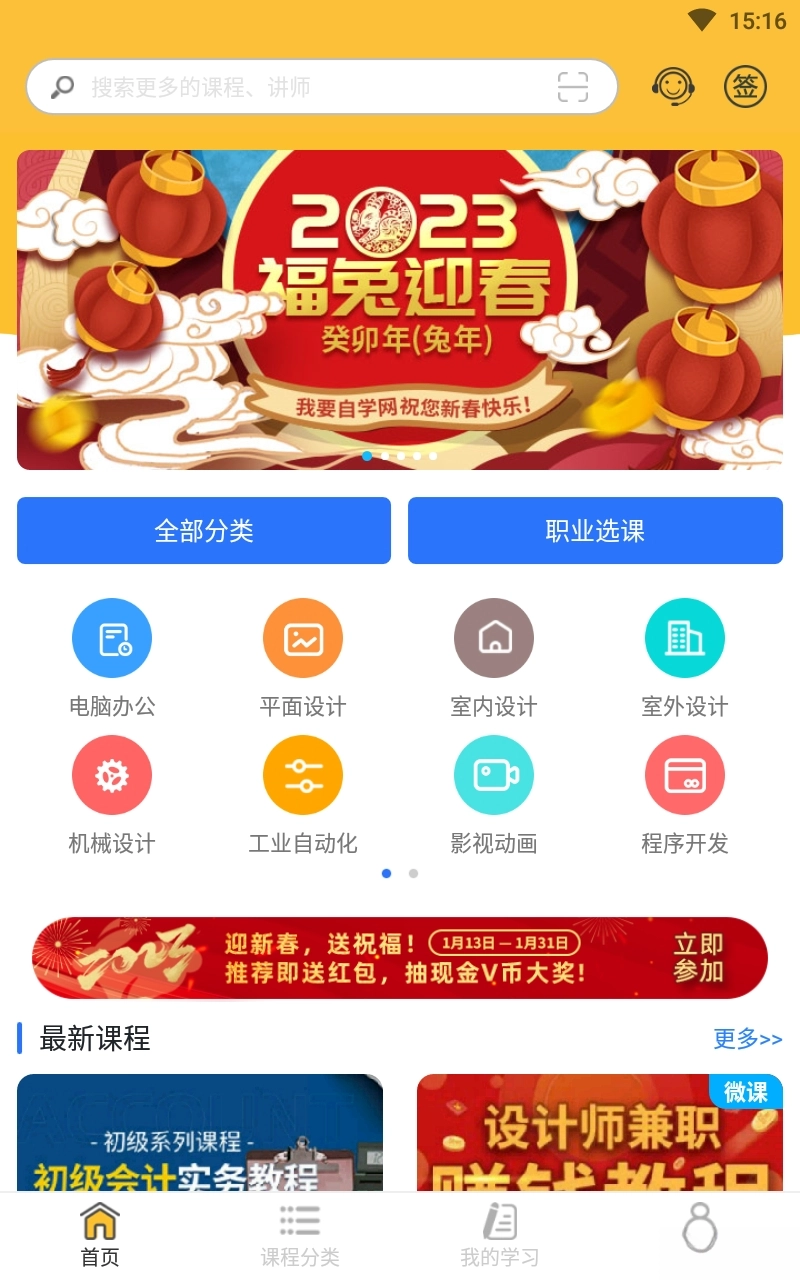Switch to the 我的学习 tab
This screenshot has width=800, height=1280.
[x=498, y=1232]
